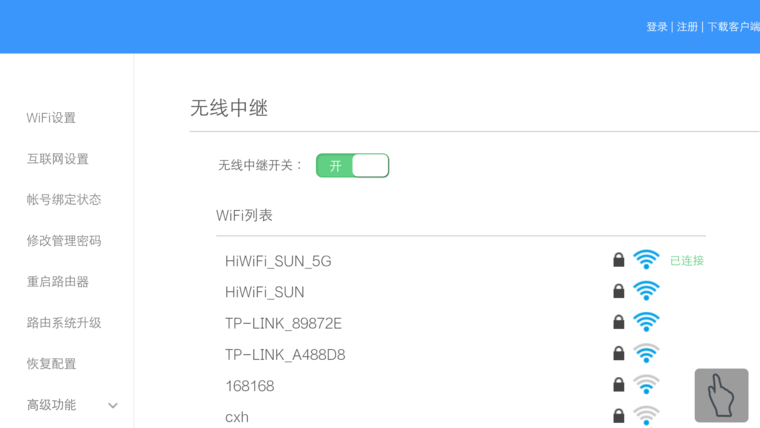The image size is (760, 428).
Task: Open the 登录 login link
Action: [657, 27]
